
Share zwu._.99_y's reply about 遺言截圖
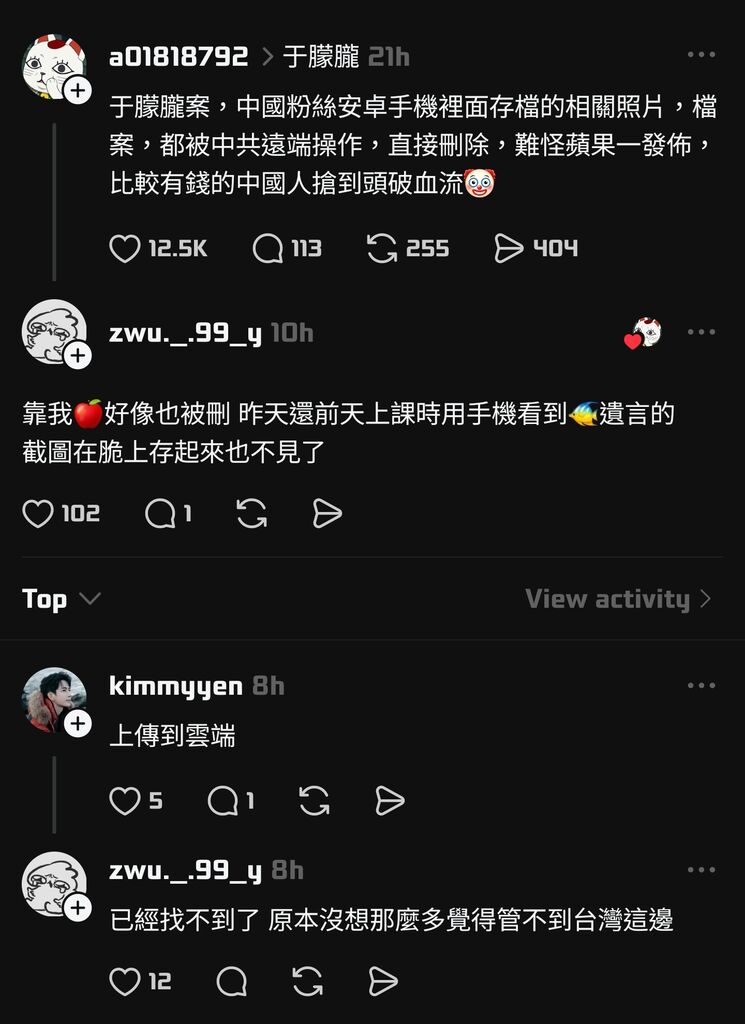coord(327,514)
